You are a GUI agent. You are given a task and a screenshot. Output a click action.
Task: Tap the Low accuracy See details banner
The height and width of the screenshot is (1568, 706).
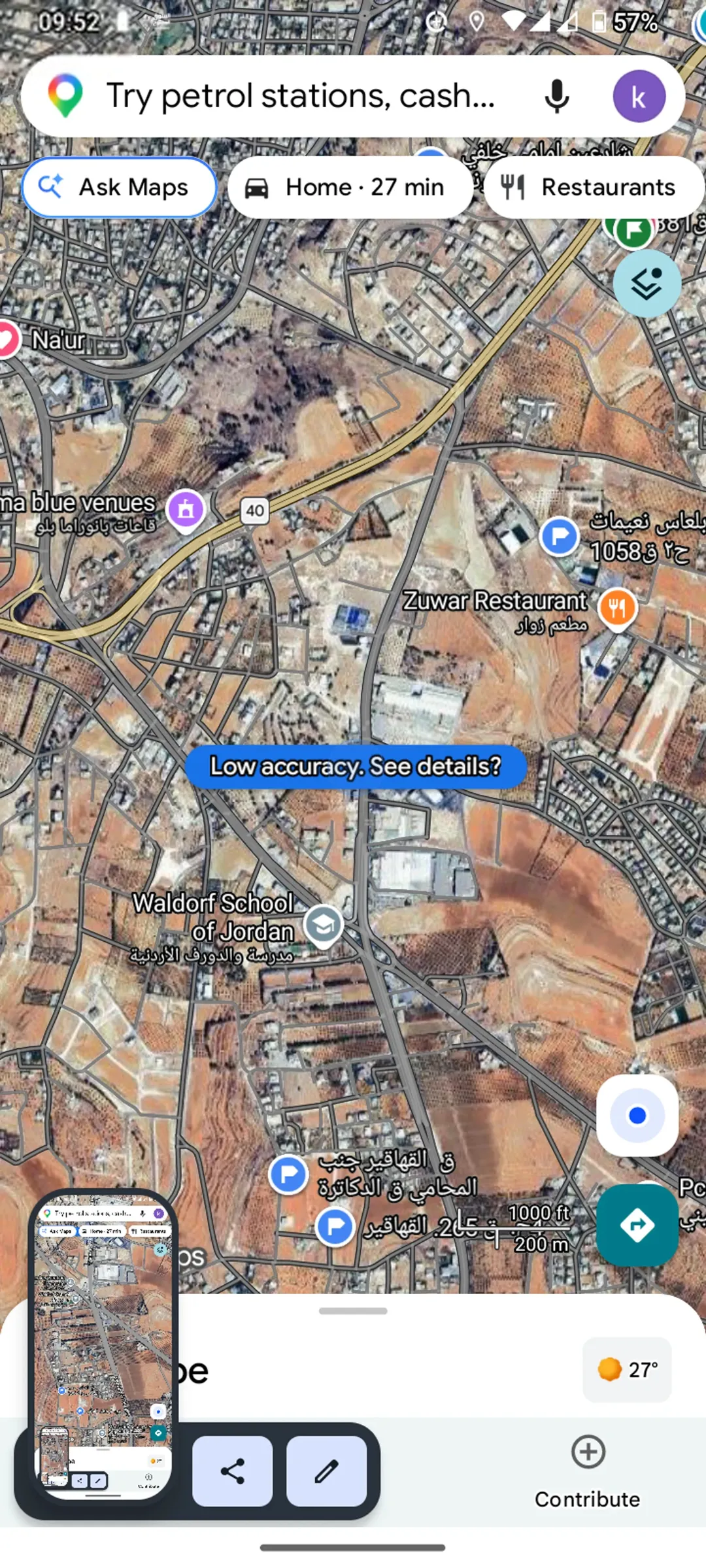(x=356, y=766)
